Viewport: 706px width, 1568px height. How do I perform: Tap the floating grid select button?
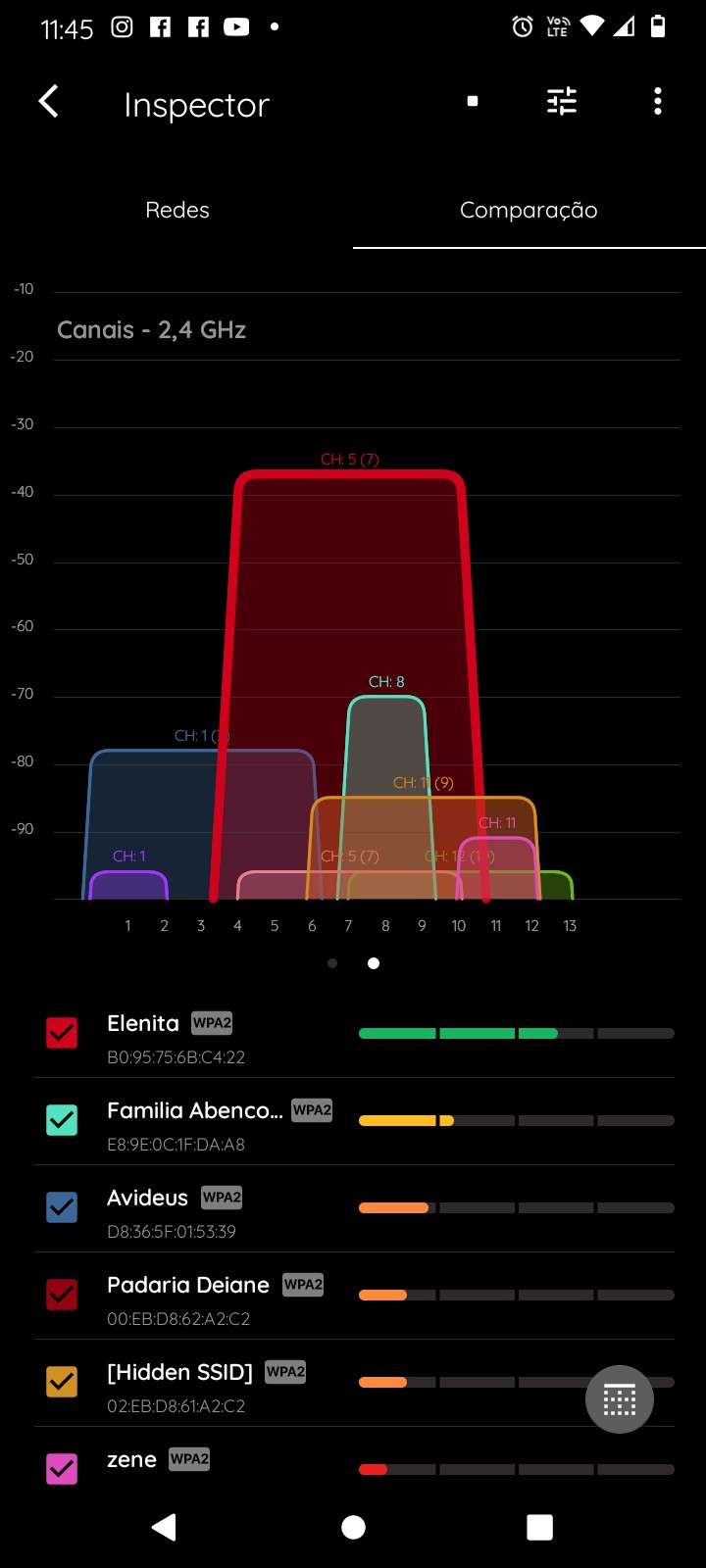[x=620, y=1399]
